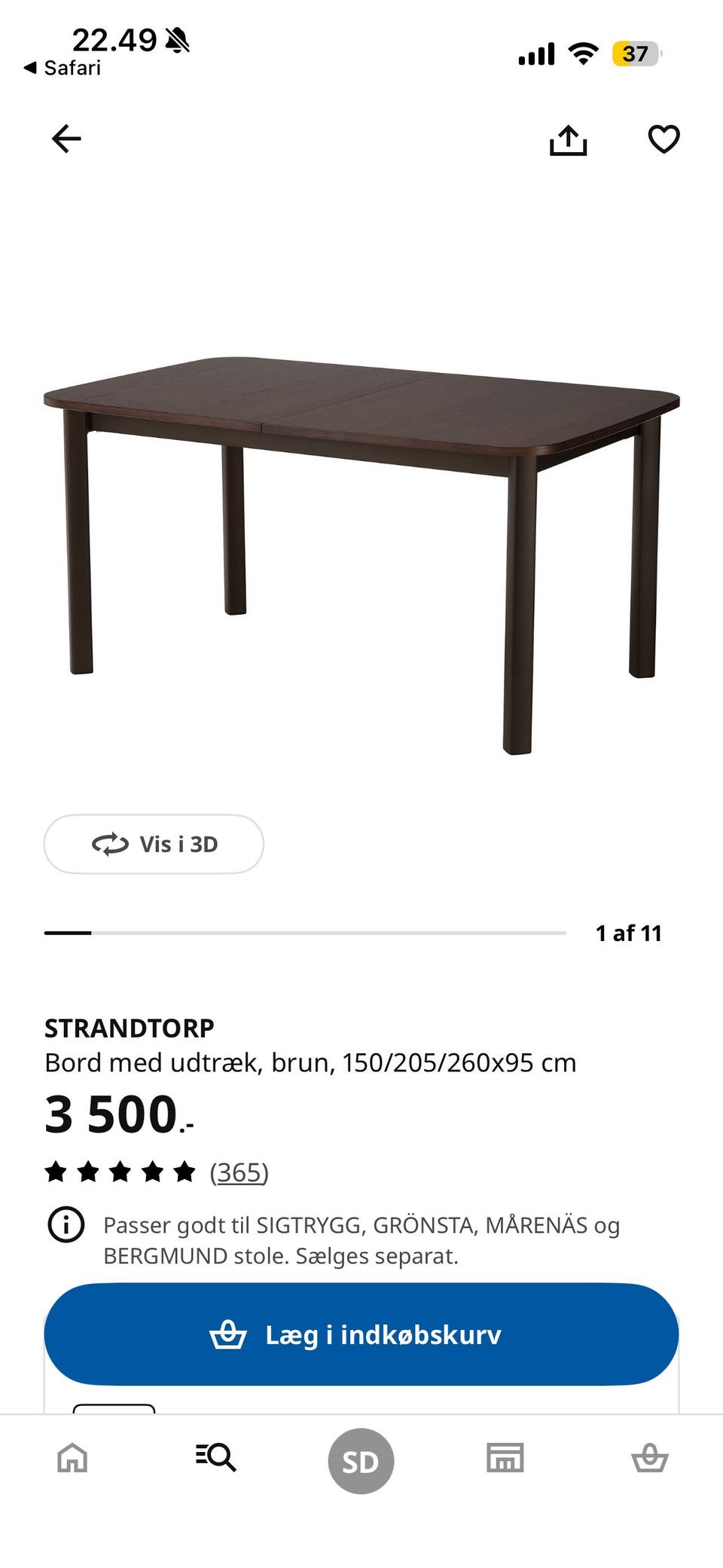Open the SD profile tab

pyautogui.click(x=361, y=1461)
